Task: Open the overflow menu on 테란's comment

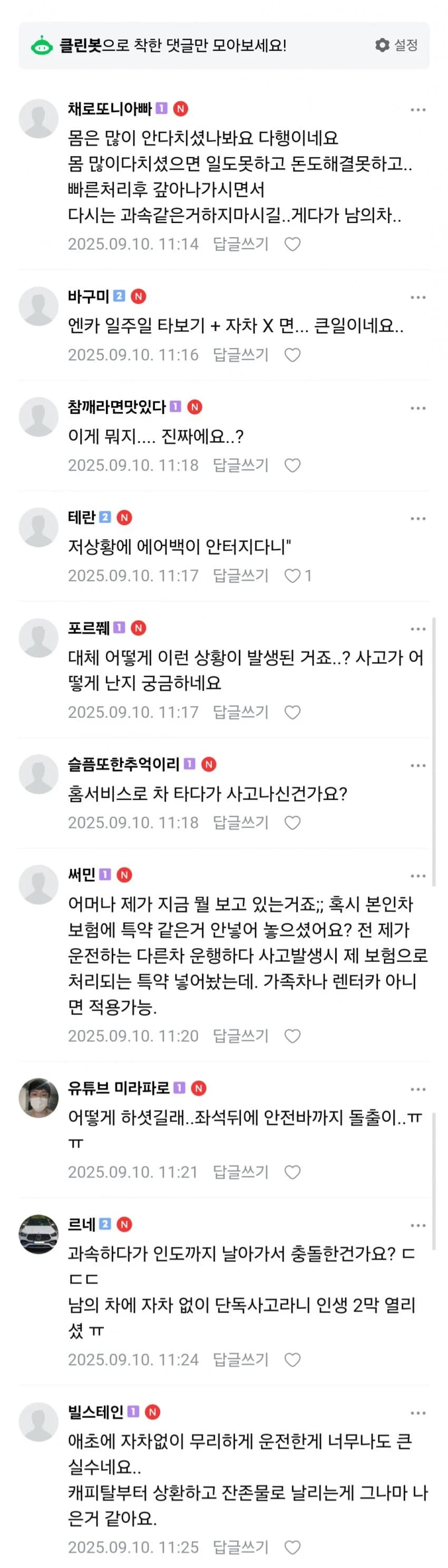Action: (x=417, y=518)
